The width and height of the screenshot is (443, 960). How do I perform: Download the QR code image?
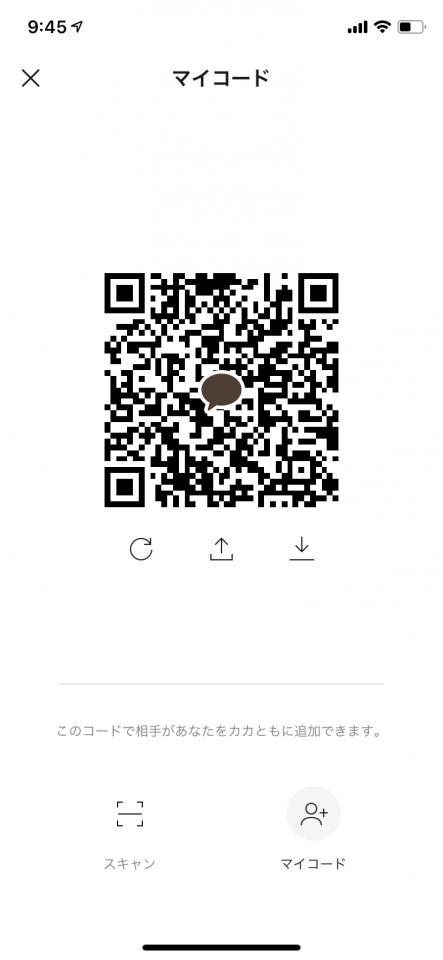[301, 549]
